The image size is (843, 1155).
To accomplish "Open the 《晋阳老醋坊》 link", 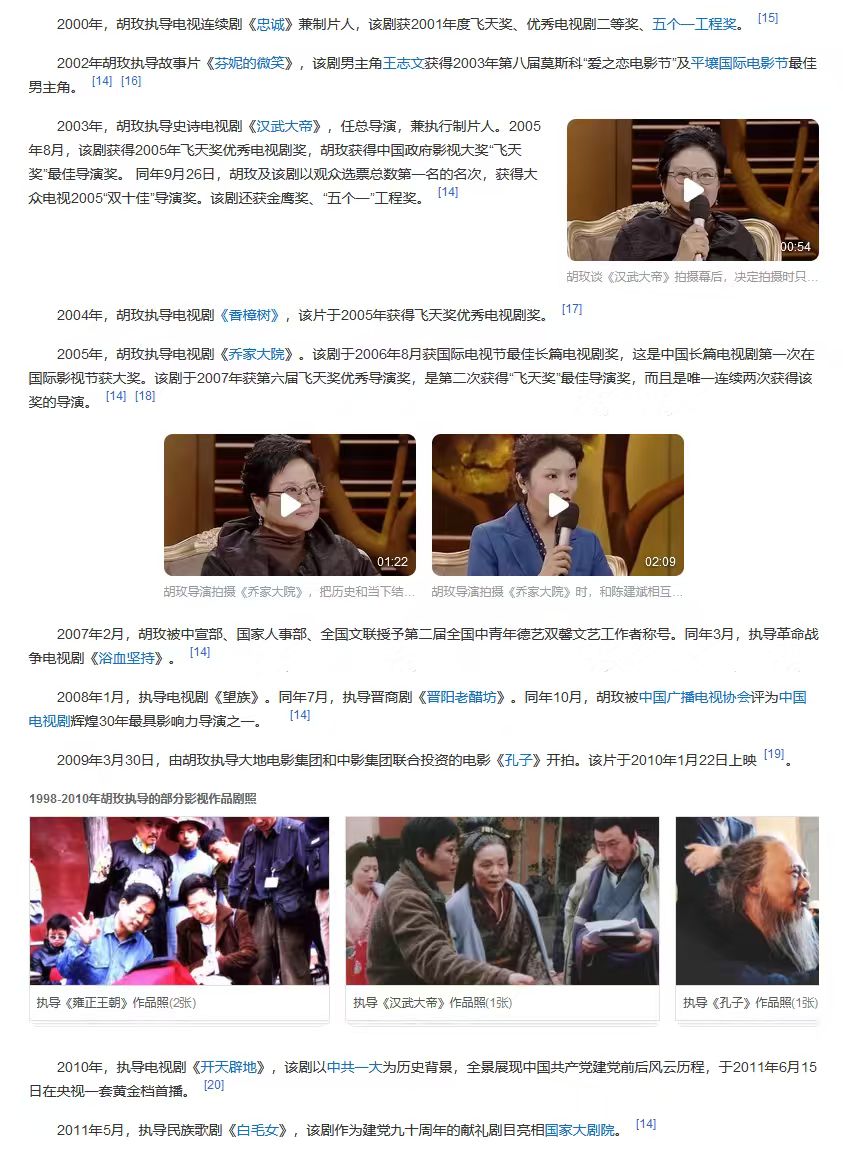I will pos(466,697).
